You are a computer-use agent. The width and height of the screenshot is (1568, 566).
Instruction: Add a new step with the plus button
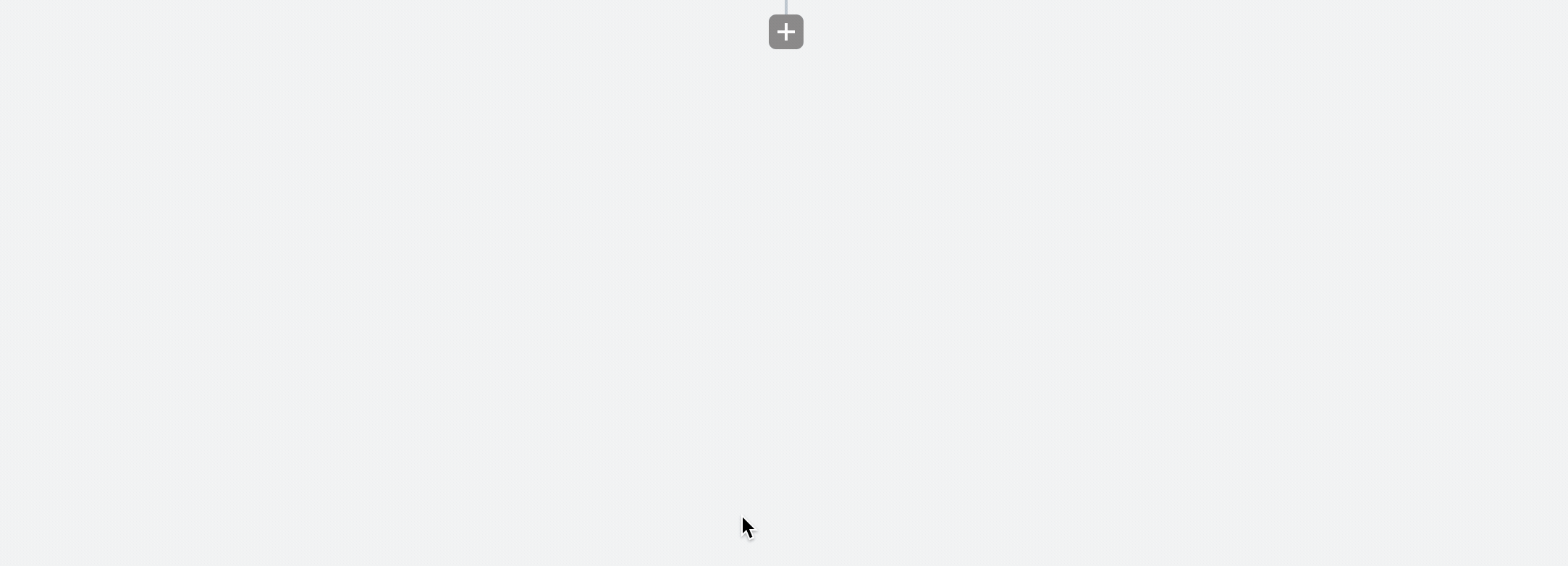(785, 32)
